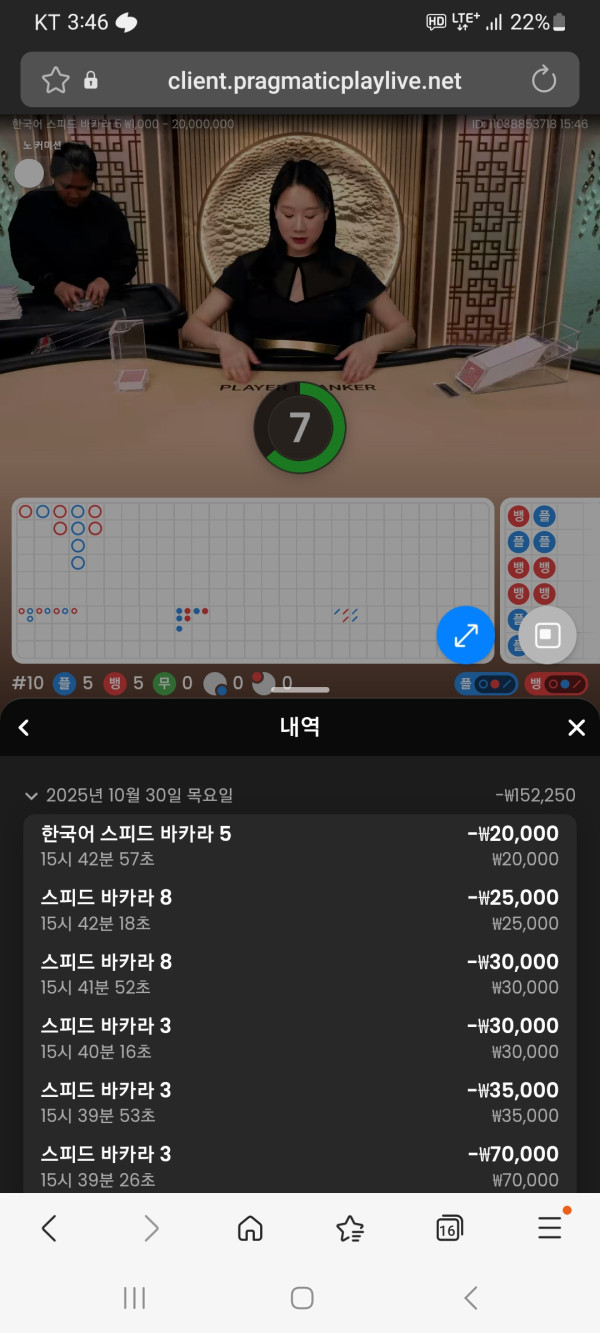Show the 16 open tabs
The height and width of the screenshot is (1333, 600).
[x=450, y=1228]
